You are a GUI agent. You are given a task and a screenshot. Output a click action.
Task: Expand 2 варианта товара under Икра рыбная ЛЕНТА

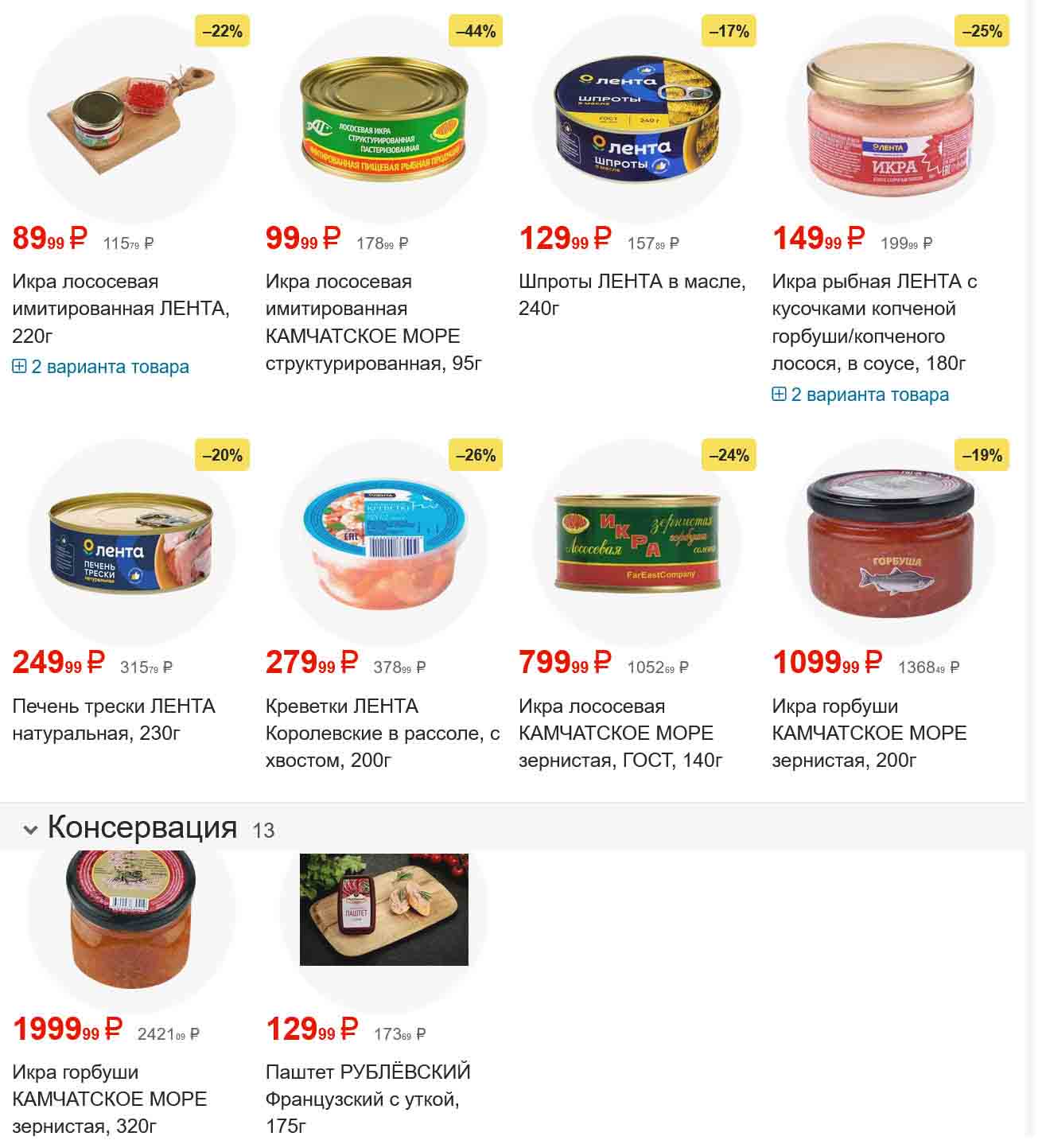click(x=861, y=395)
